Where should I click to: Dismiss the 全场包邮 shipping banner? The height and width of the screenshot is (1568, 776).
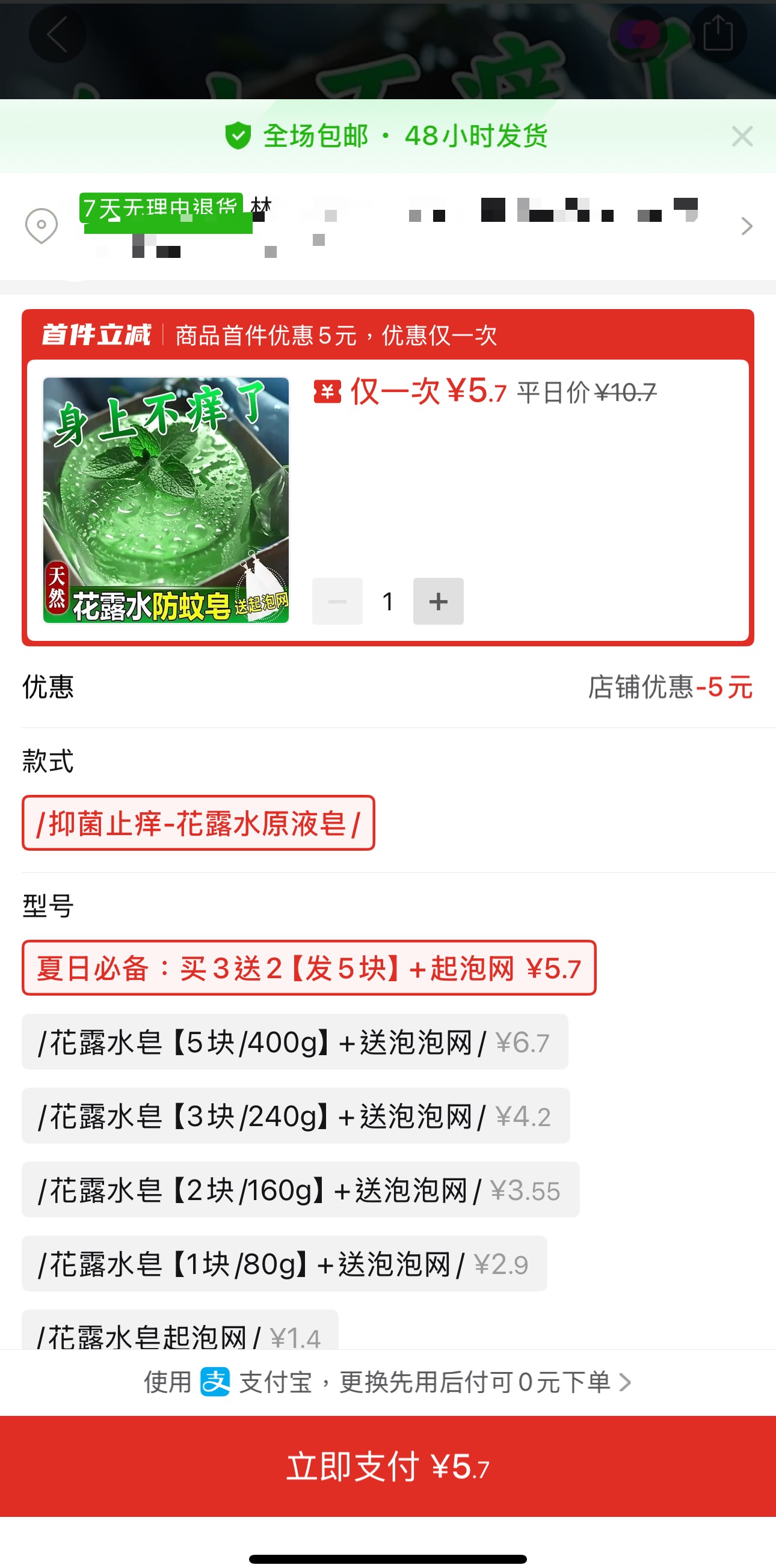tap(742, 136)
